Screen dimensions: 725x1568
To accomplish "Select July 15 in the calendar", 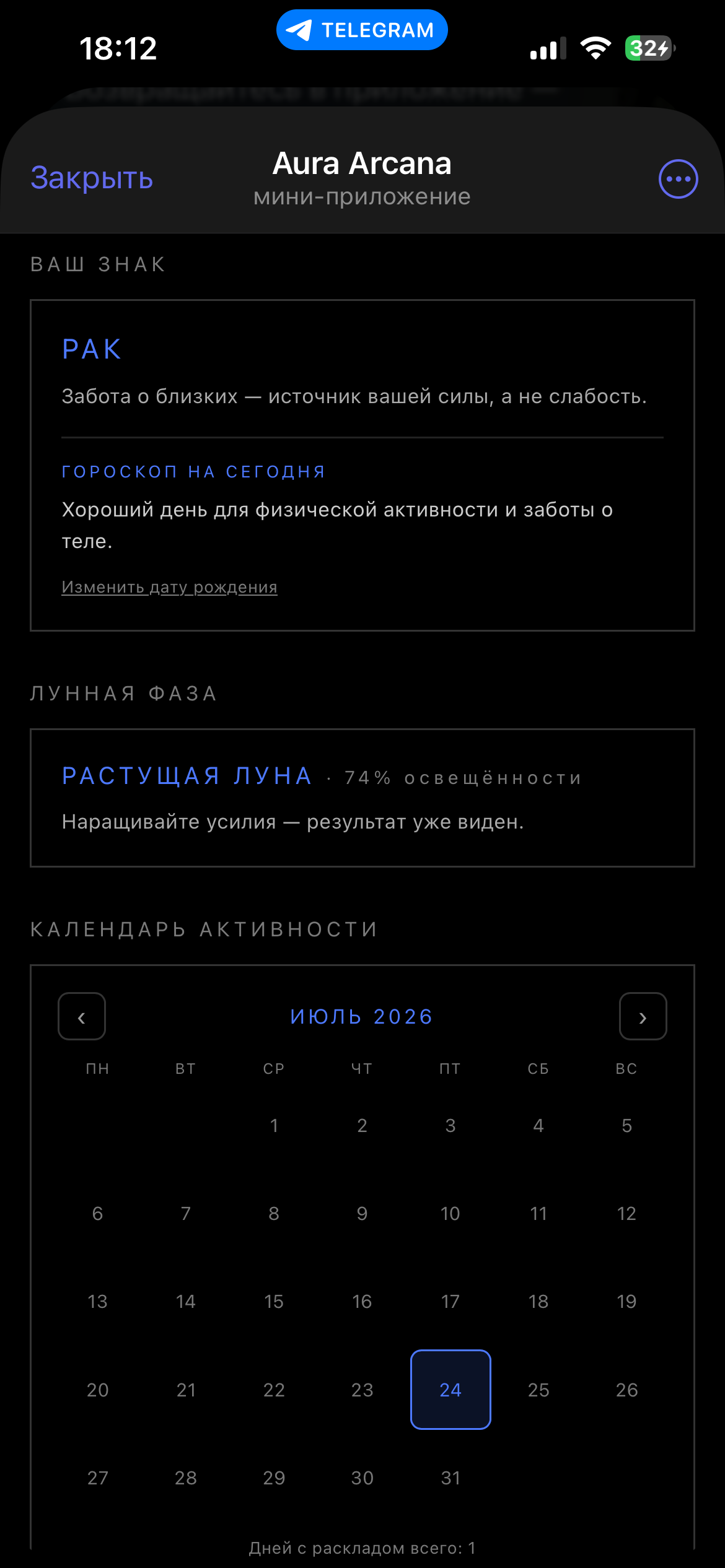I will 274,1301.
